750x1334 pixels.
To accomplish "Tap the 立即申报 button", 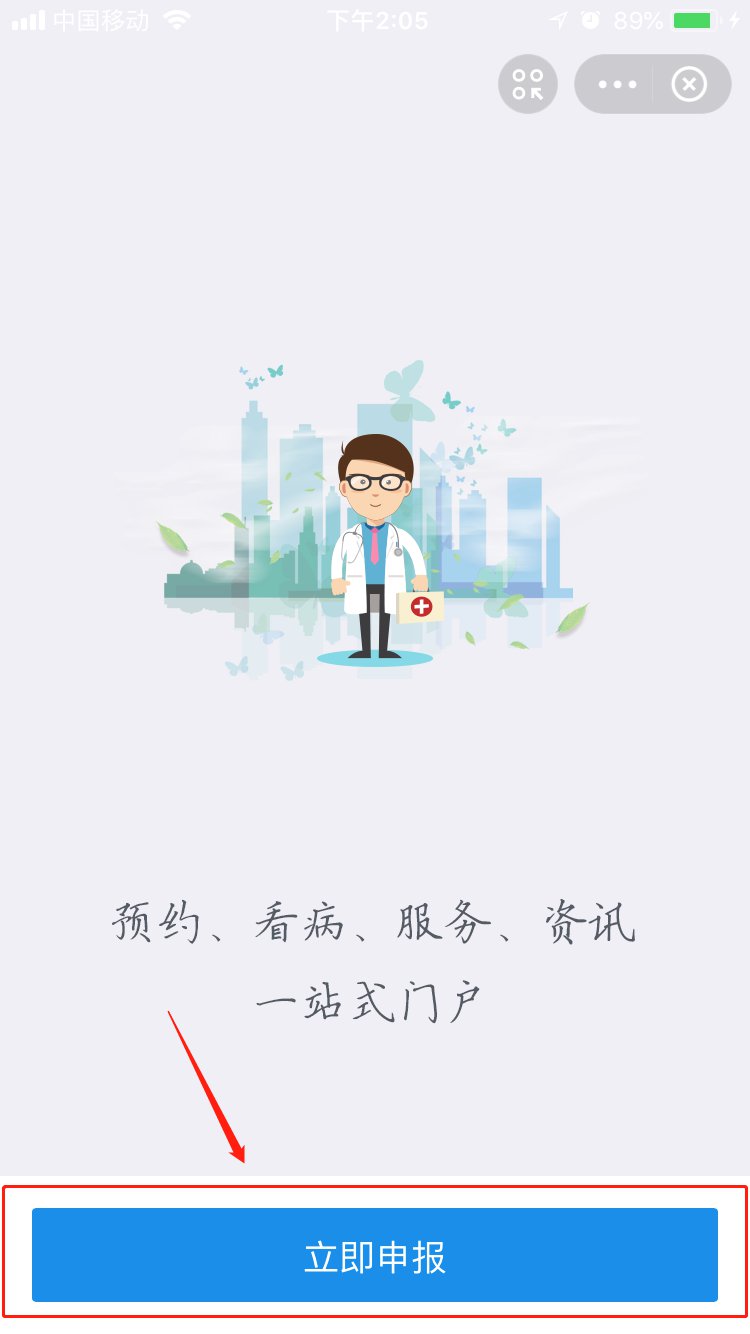I will point(374,1255).
